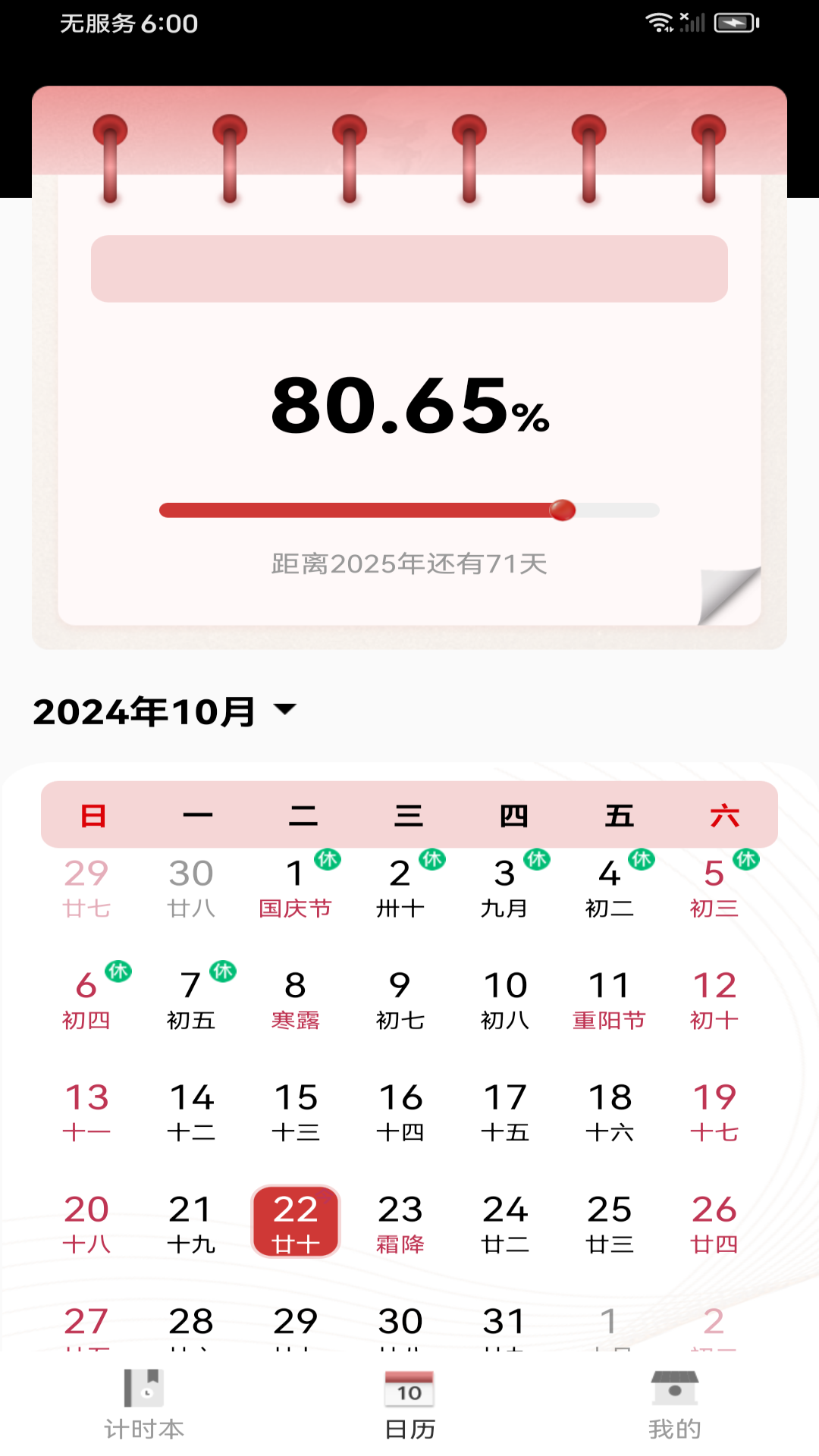Select October 15 on the calendar
Image resolution: width=819 pixels, height=1456 pixels.
click(x=296, y=1110)
